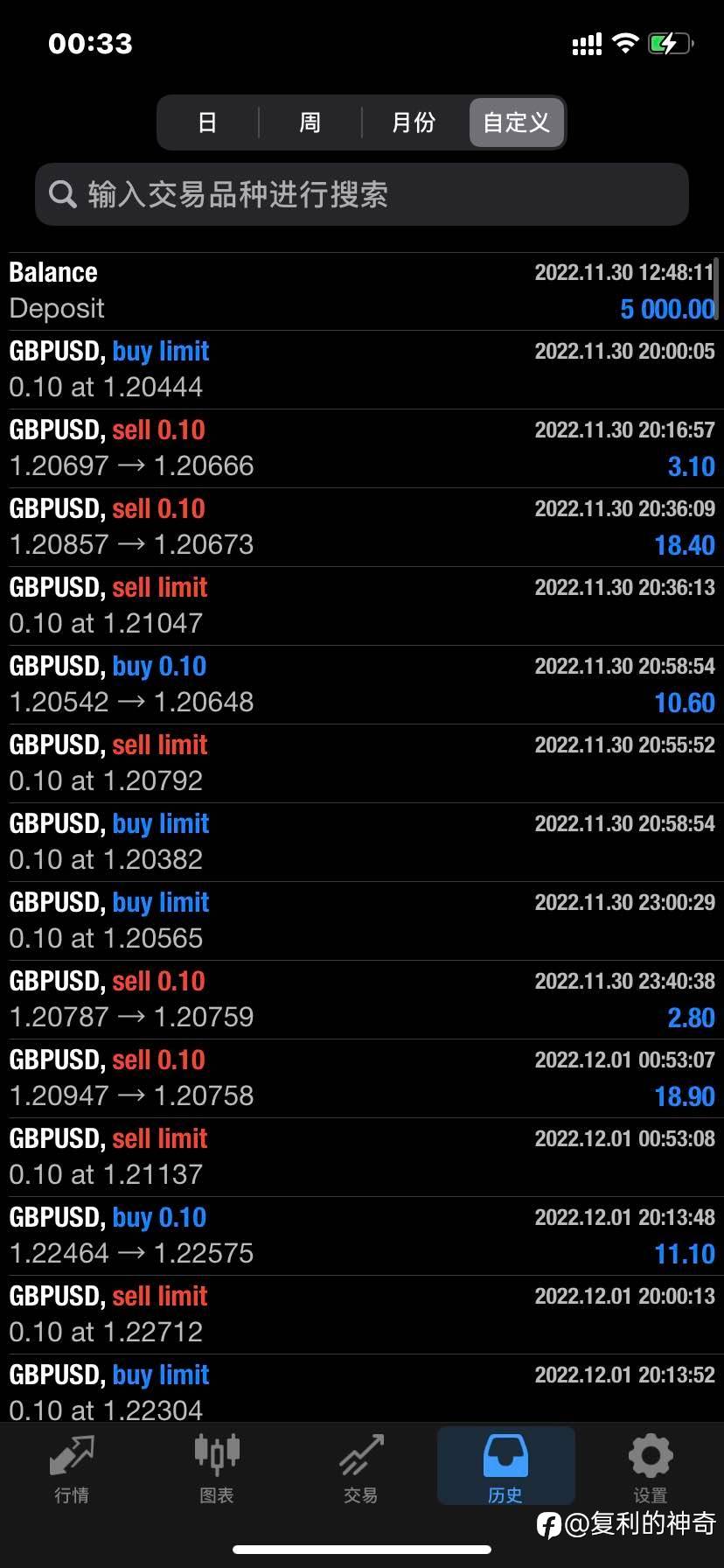The image size is (724, 1568).
Task: Tap the 输入交易品种进行搜索 search field
Action: pyautogui.click(x=362, y=194)
